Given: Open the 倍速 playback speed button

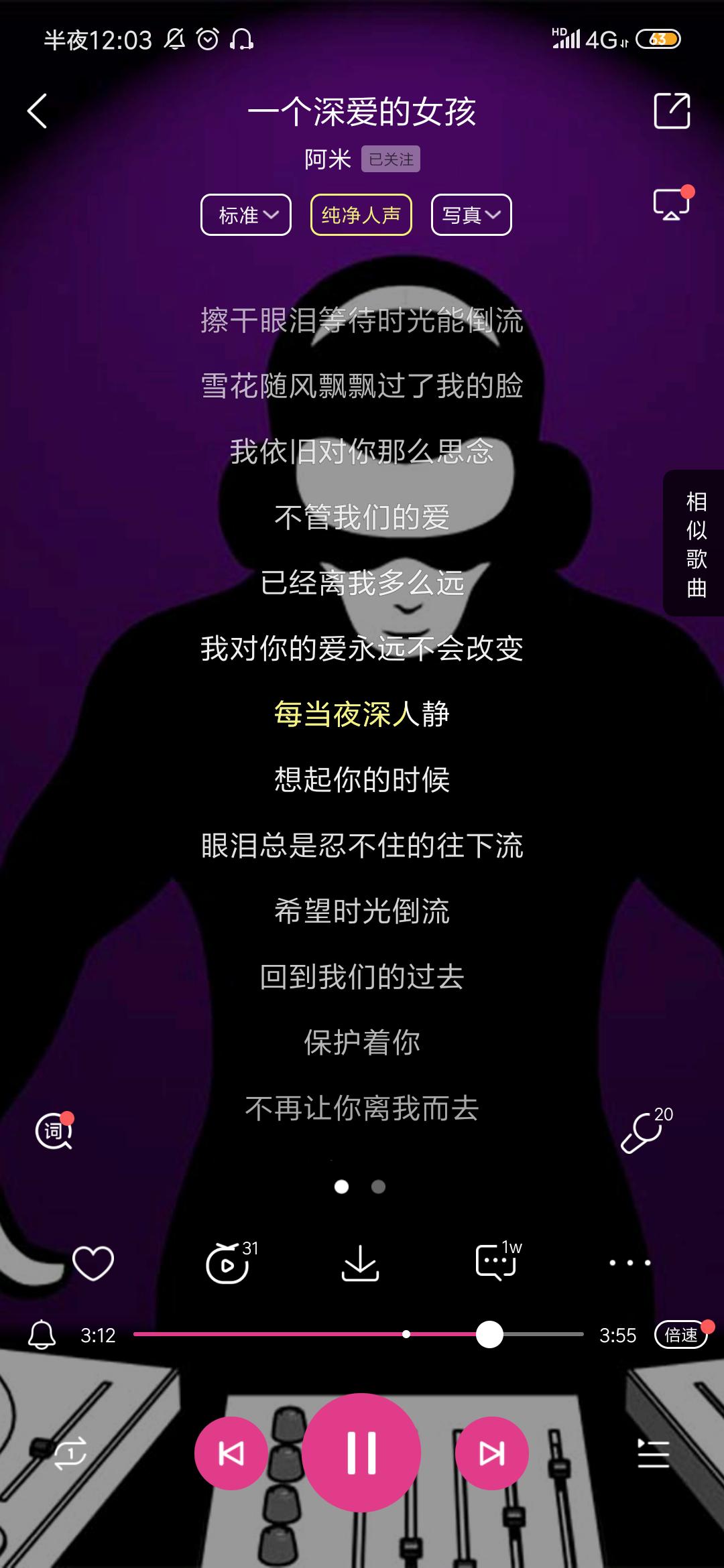Looking at the screenshot, I should pyautogui.click(x=682, y=1335).
